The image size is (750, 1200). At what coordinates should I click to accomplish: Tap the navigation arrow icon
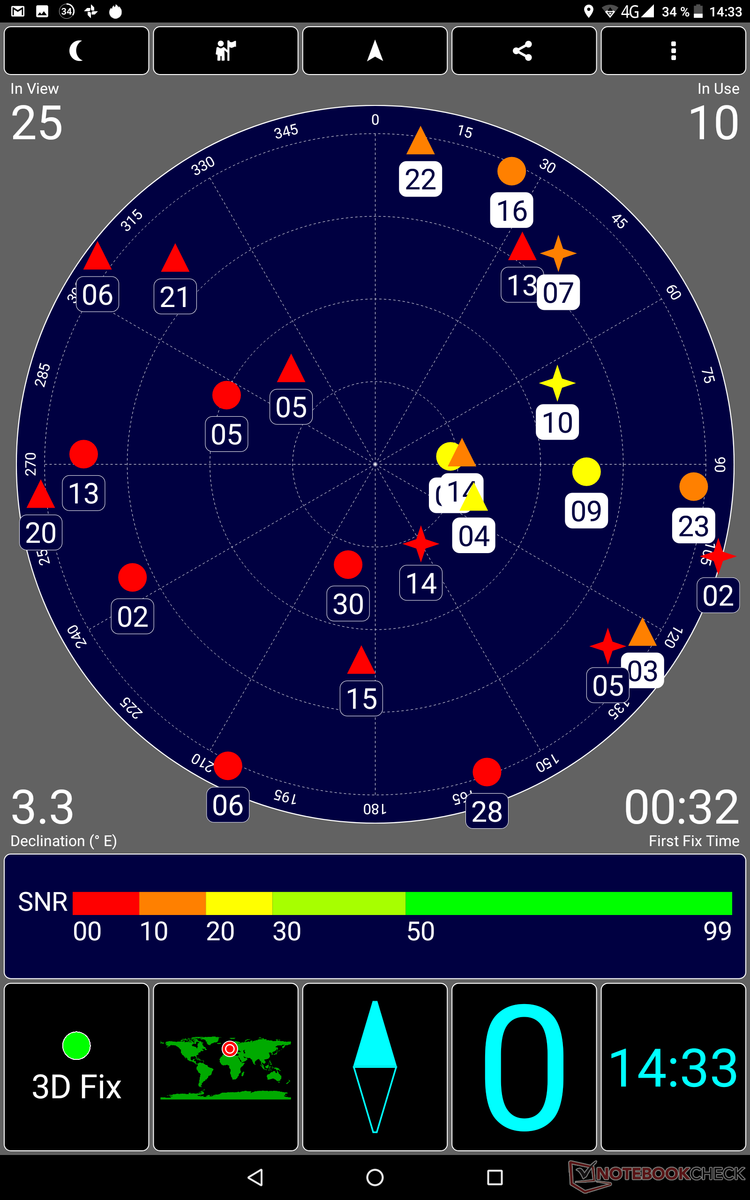375,51
